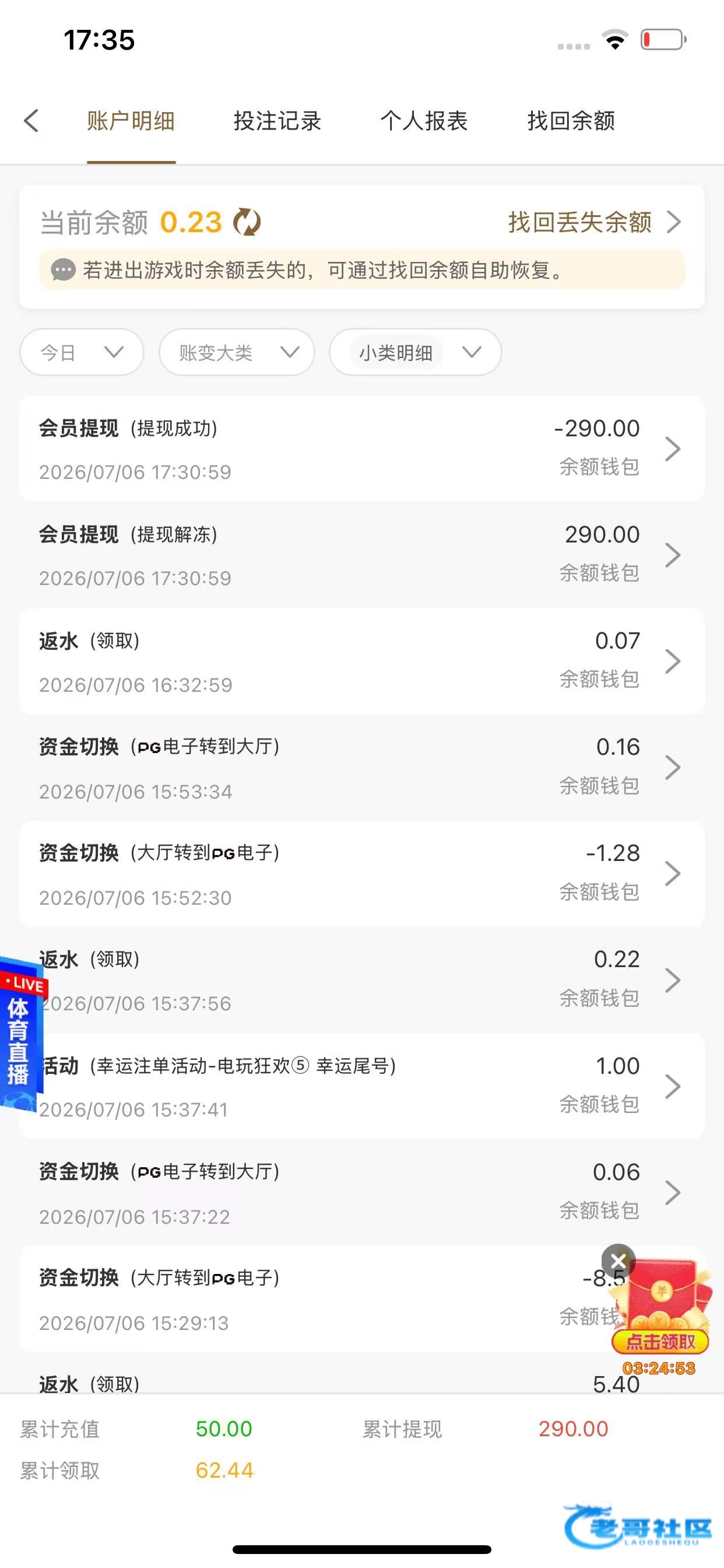Open the 返水 0.07 record
The height and width of the screenshot is (1568, 724).
(362, 661)
